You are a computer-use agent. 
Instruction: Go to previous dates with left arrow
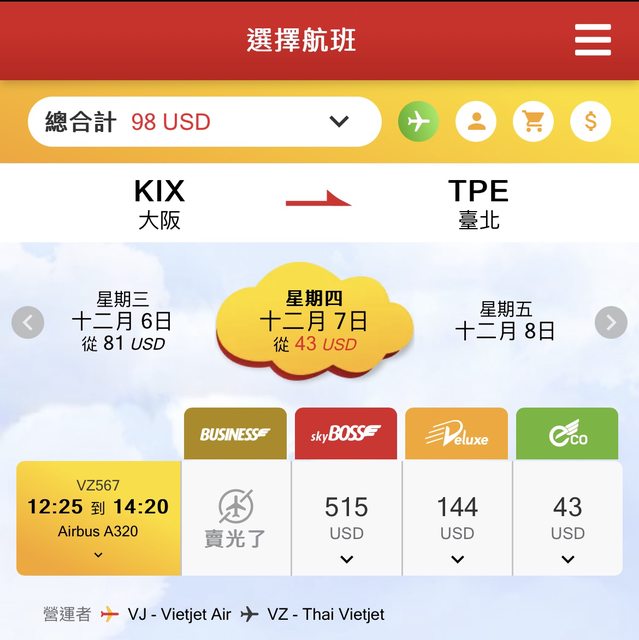28,322
